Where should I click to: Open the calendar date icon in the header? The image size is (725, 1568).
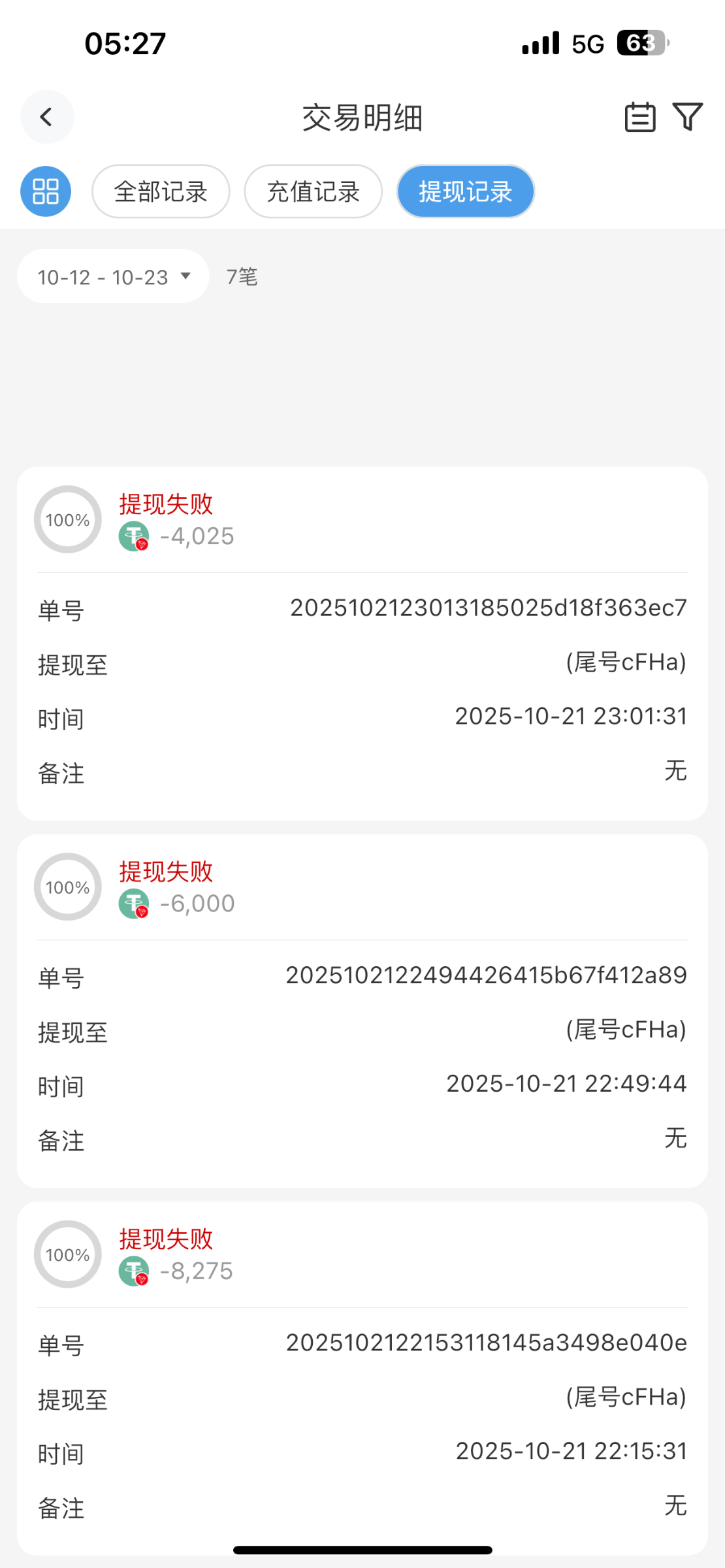(640, 118)
